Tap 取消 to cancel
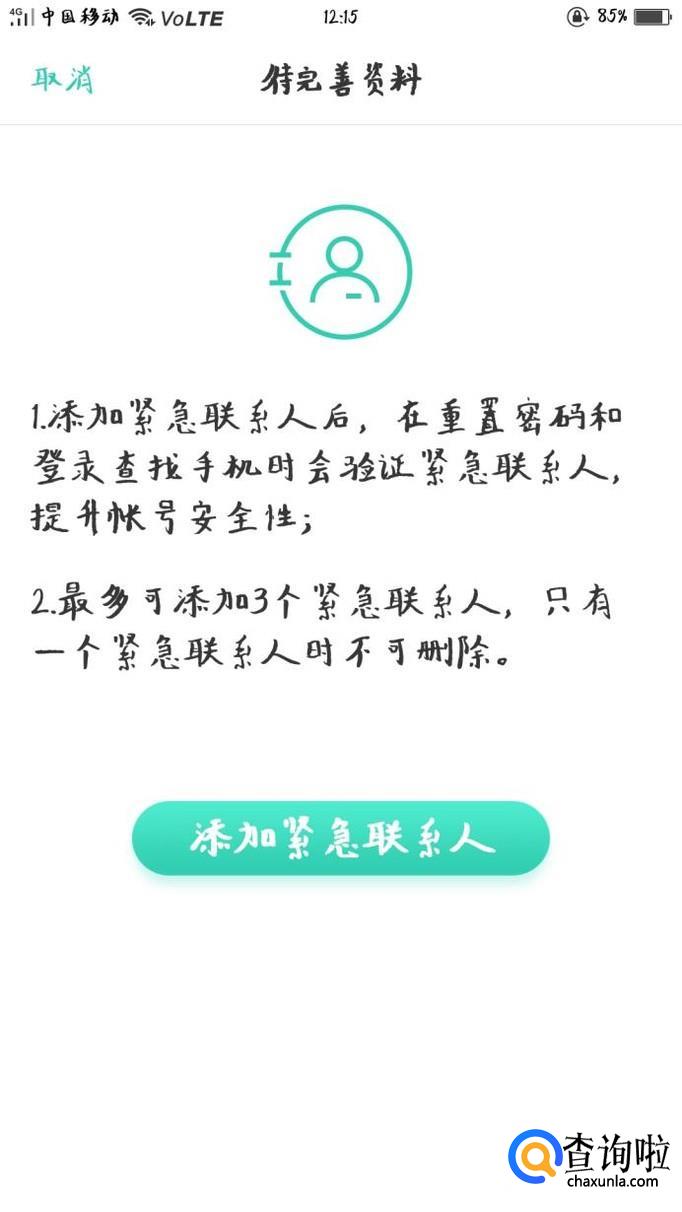This screenshot has width=682, height=1212. coord(62,79)
